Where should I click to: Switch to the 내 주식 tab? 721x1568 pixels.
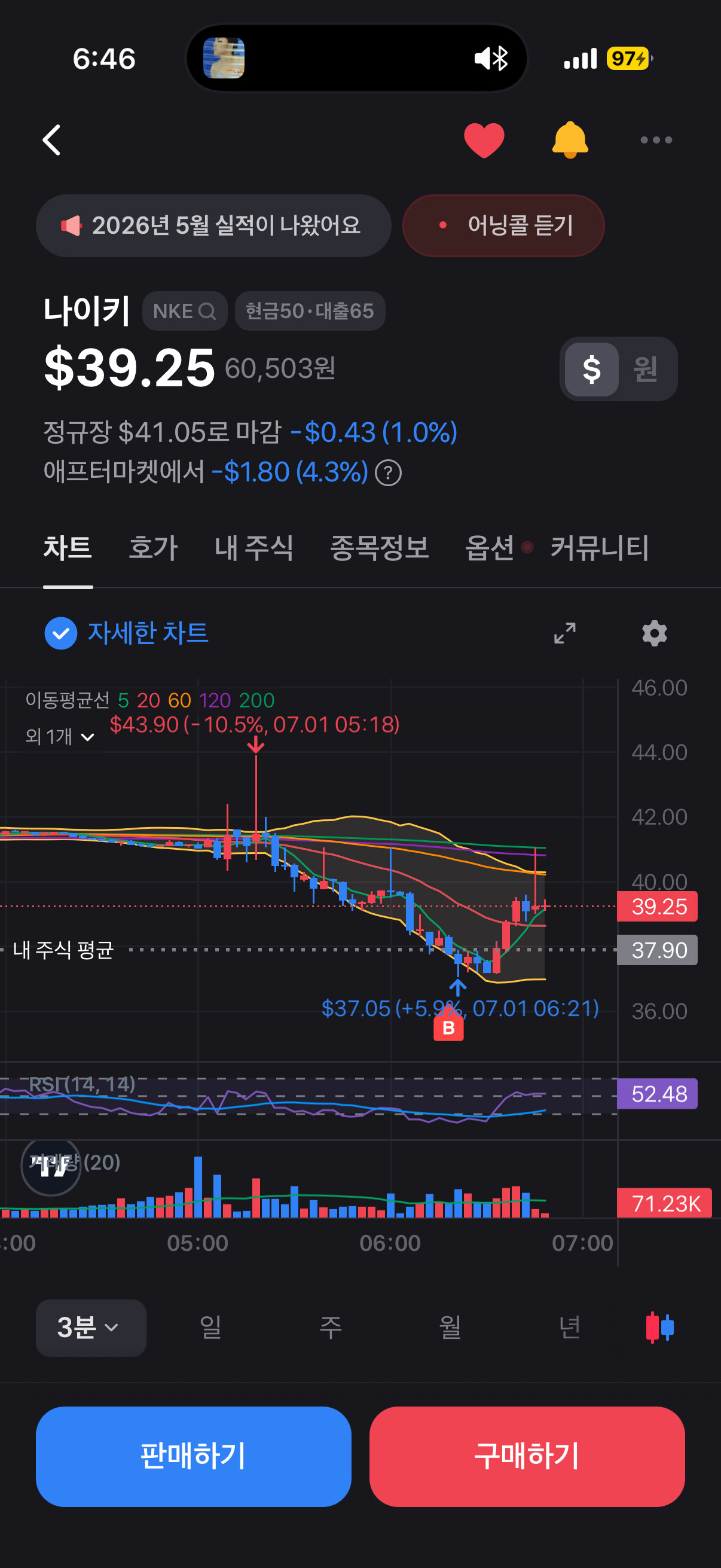tap(253, 548)
